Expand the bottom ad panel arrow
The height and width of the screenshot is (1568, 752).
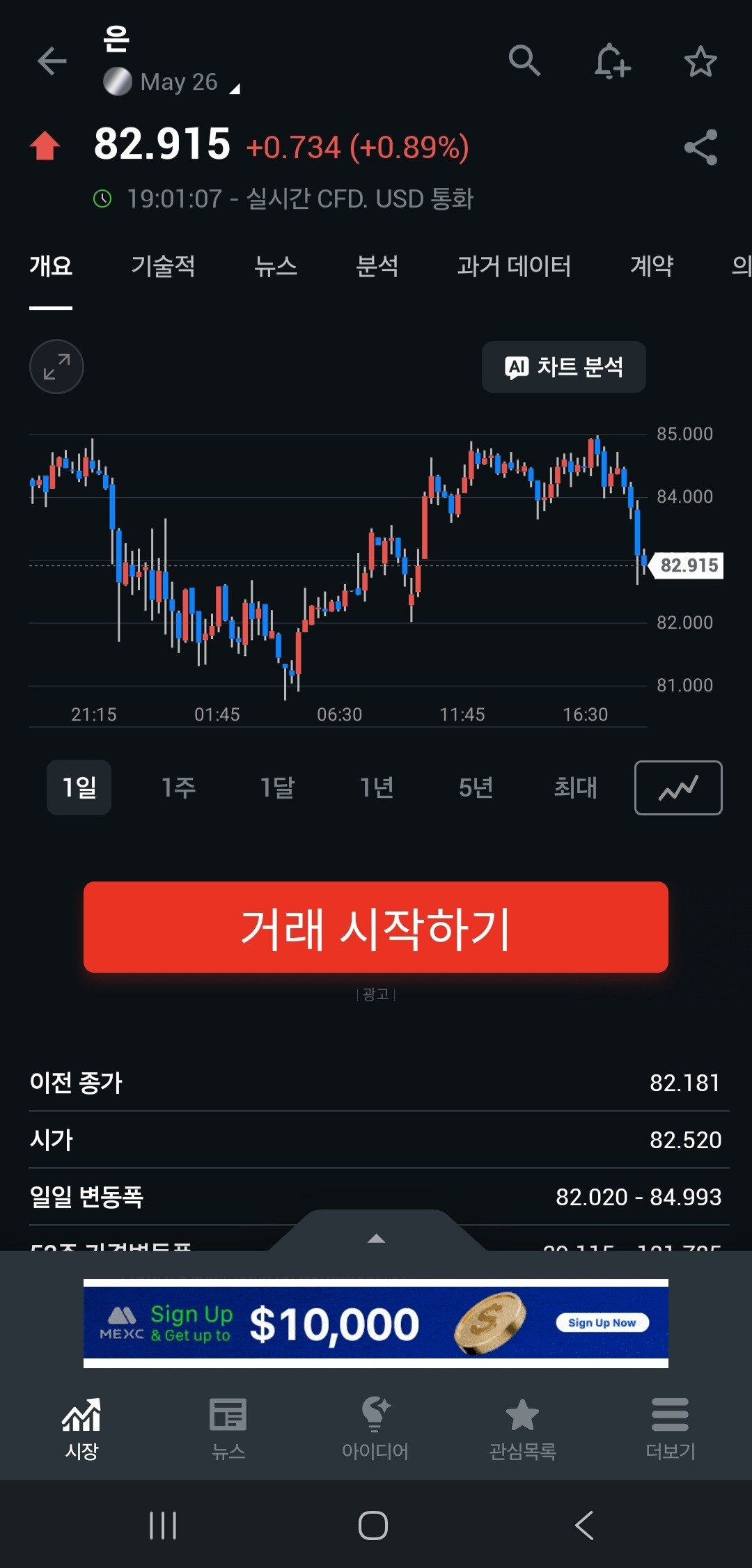(376, 1238)
